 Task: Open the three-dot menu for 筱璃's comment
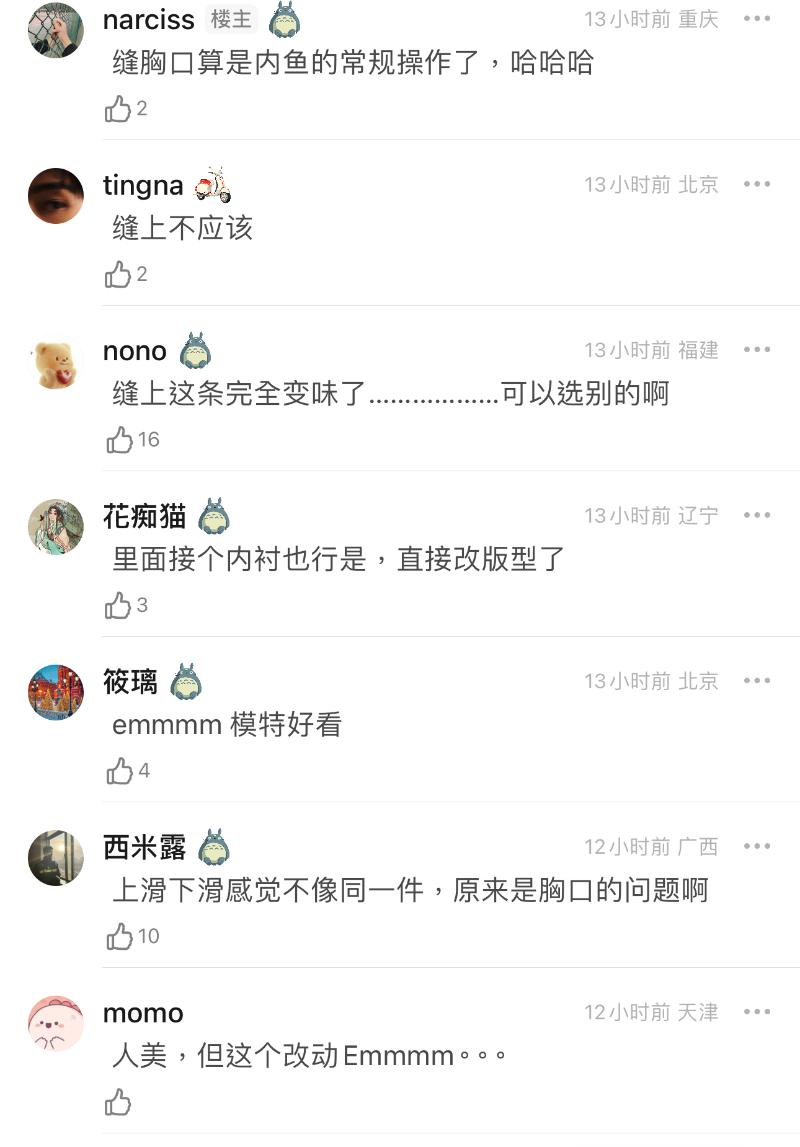(757, 681)
